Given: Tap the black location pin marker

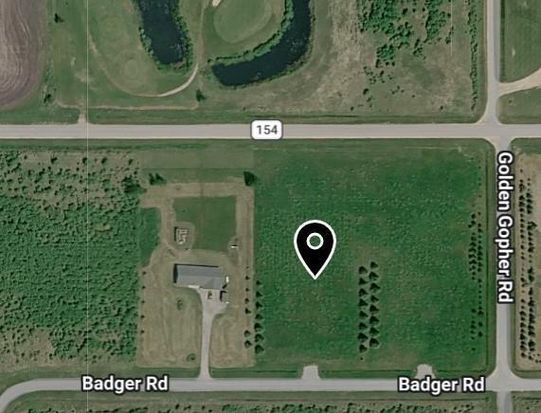Looking at the screenshot, I should pos(315,249).
